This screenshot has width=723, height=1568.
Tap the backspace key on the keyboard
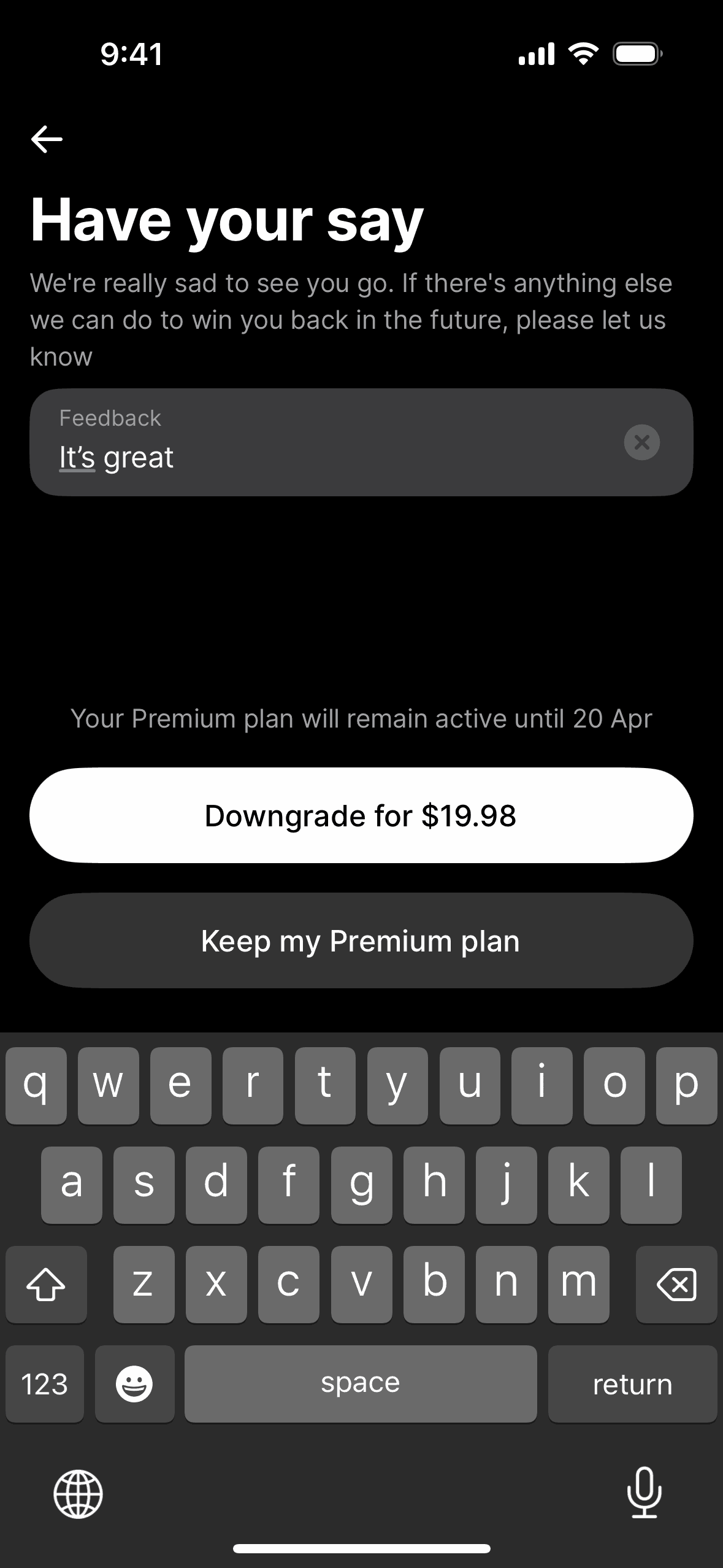coord(676,1284)
